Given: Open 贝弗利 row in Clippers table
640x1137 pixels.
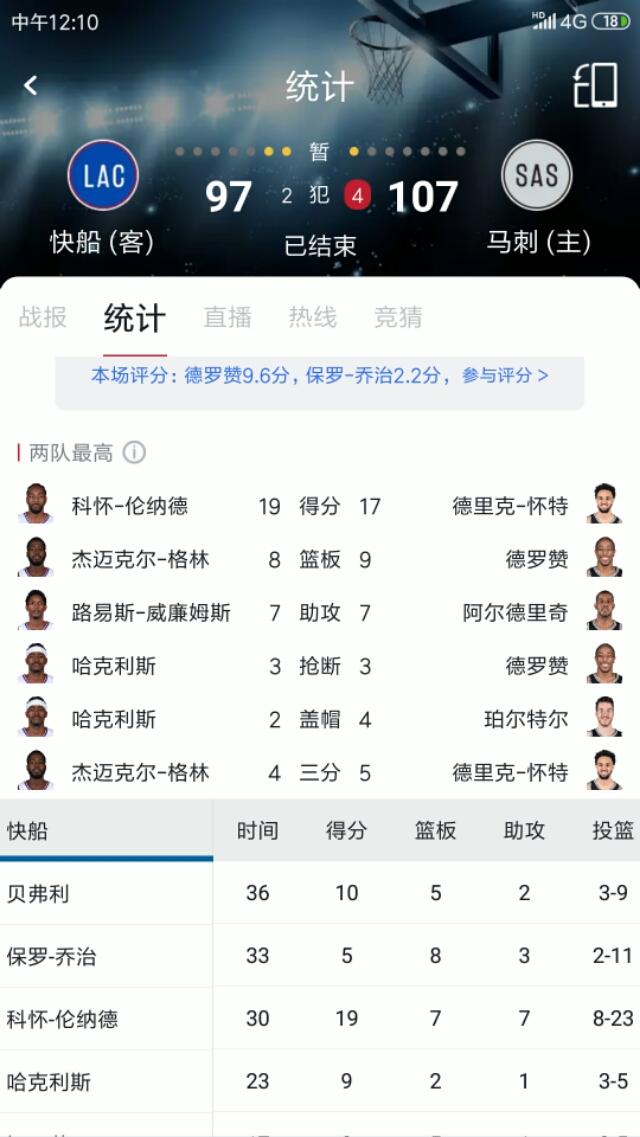Looking at the screenshot, I should (x=39, y=893).
